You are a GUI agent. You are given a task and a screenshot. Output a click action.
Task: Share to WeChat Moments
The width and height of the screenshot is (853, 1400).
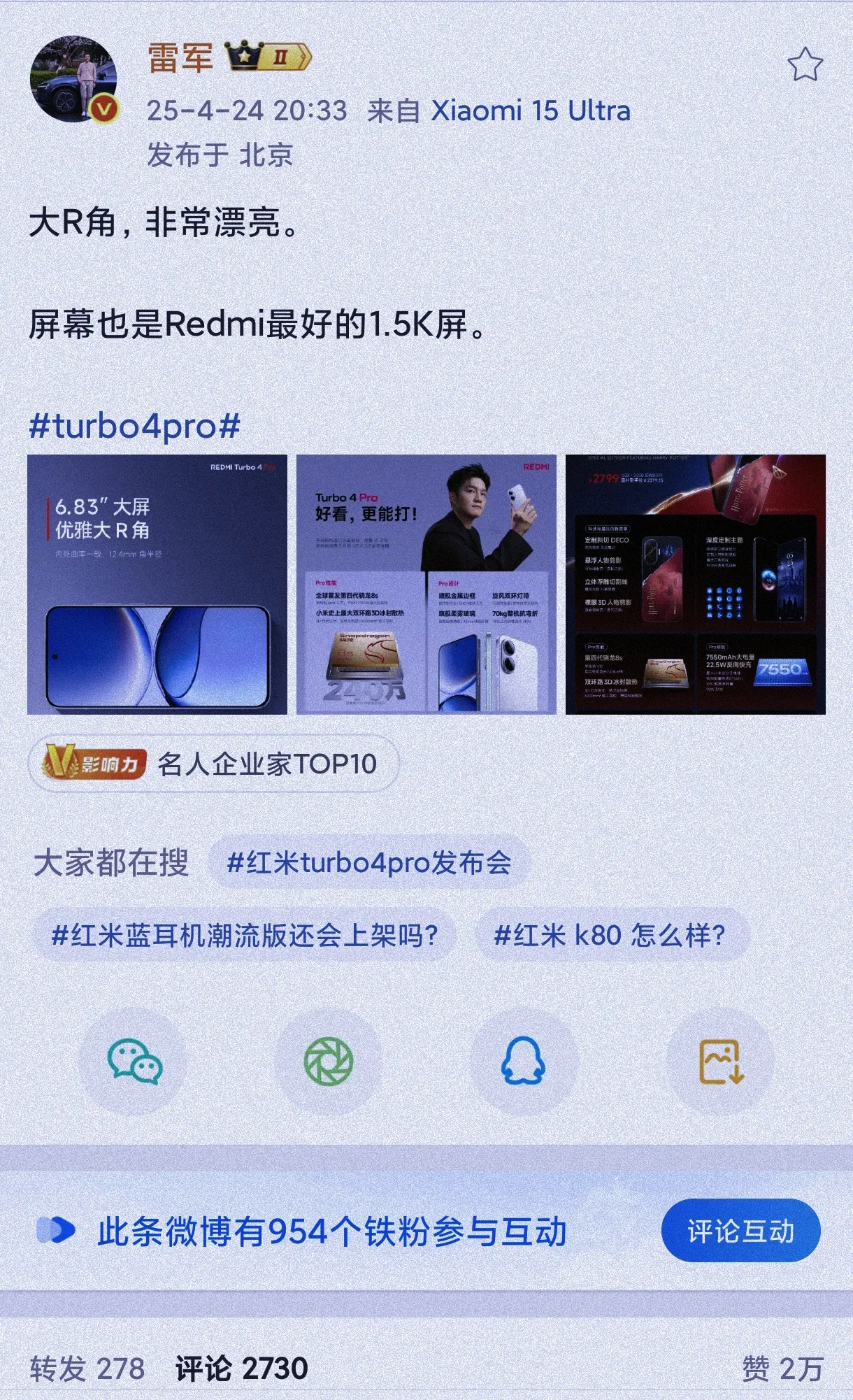329,1062
